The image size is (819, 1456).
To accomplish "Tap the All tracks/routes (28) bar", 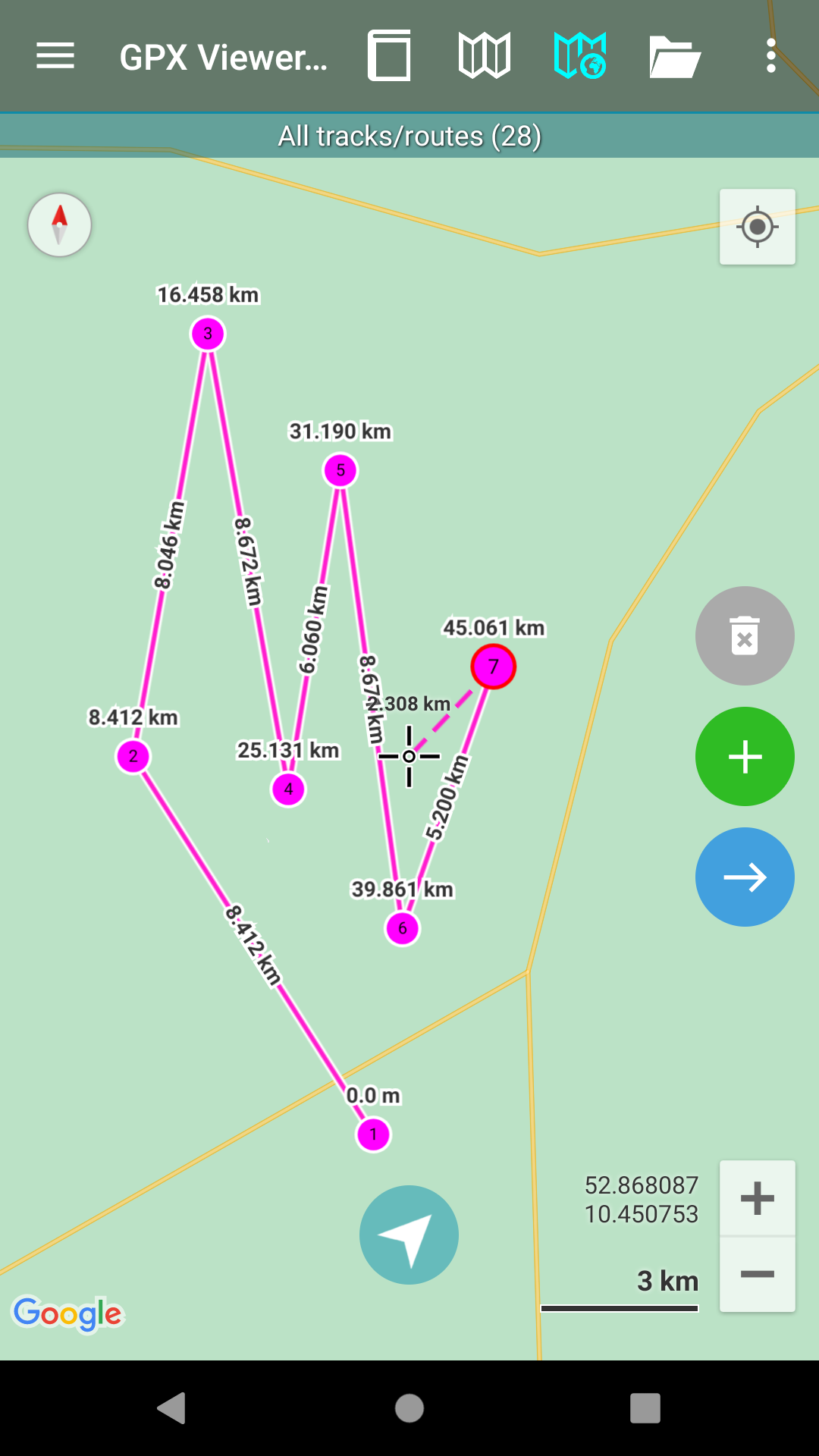I will tap(409, 136).
